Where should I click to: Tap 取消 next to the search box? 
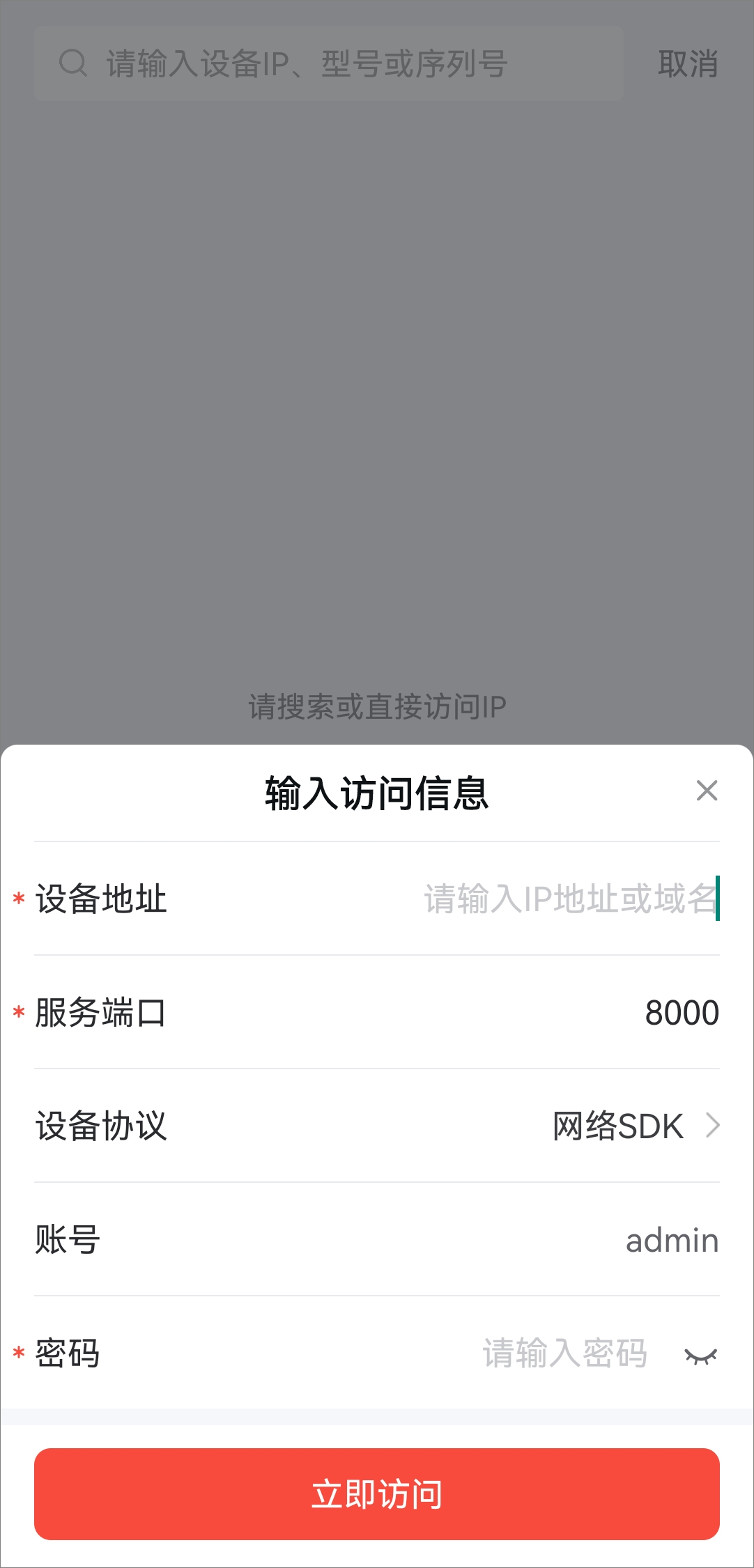pyautogui.click(x=688, y=63)
